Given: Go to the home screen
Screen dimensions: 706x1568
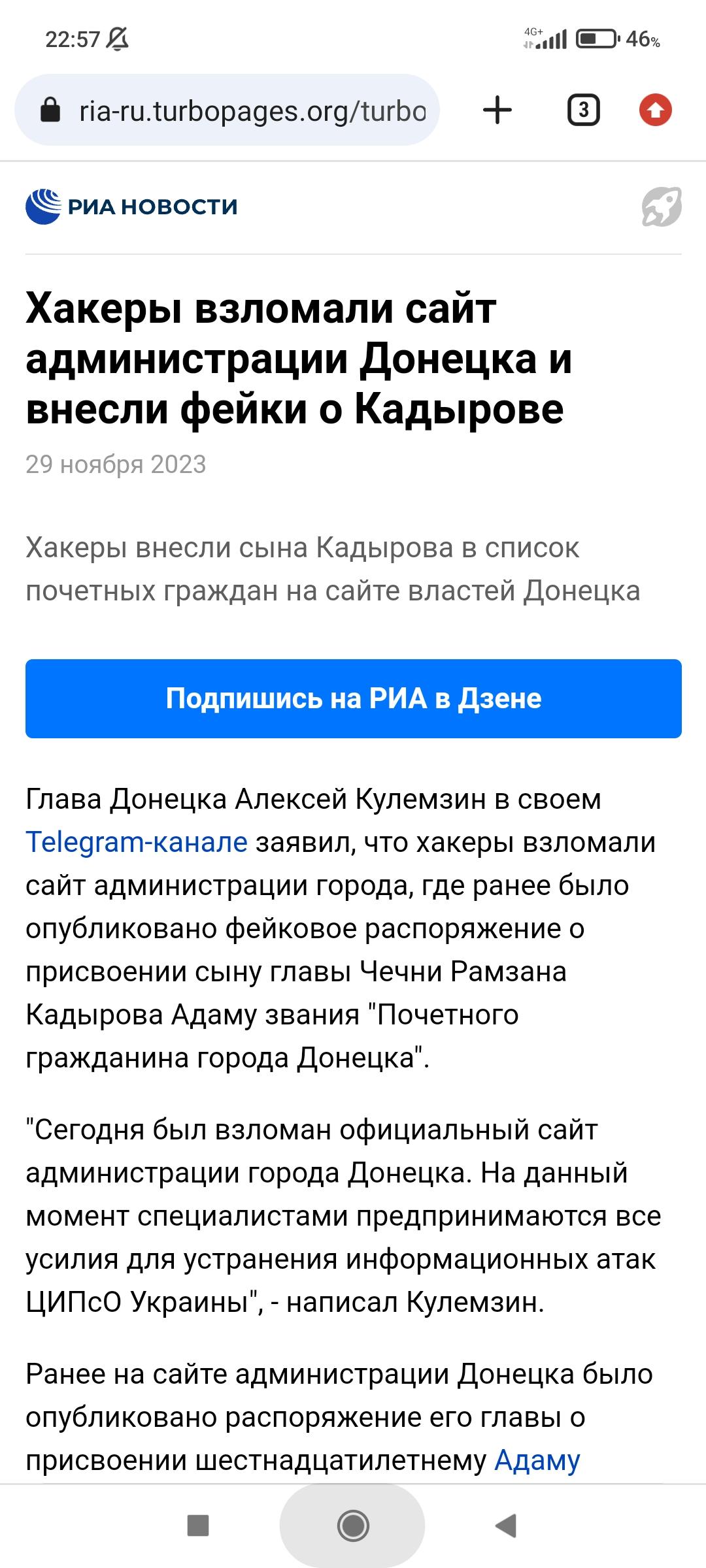Looking at the screenshot, I should point(353,1526).
